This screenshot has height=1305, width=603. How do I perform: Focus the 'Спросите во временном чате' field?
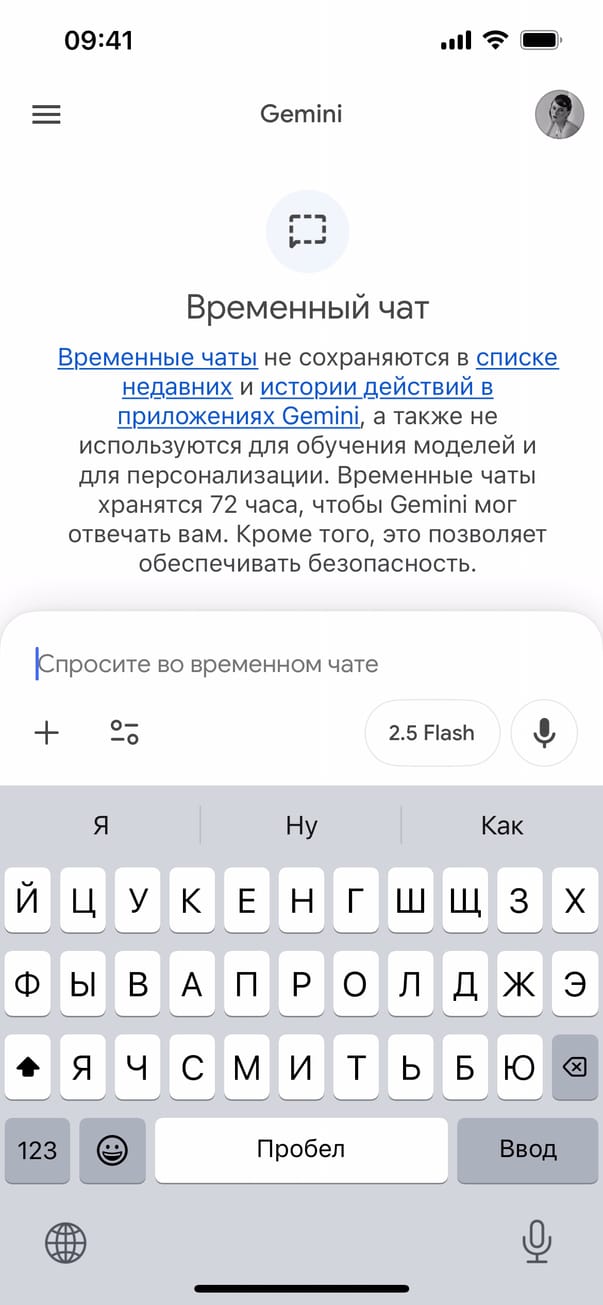300,664
